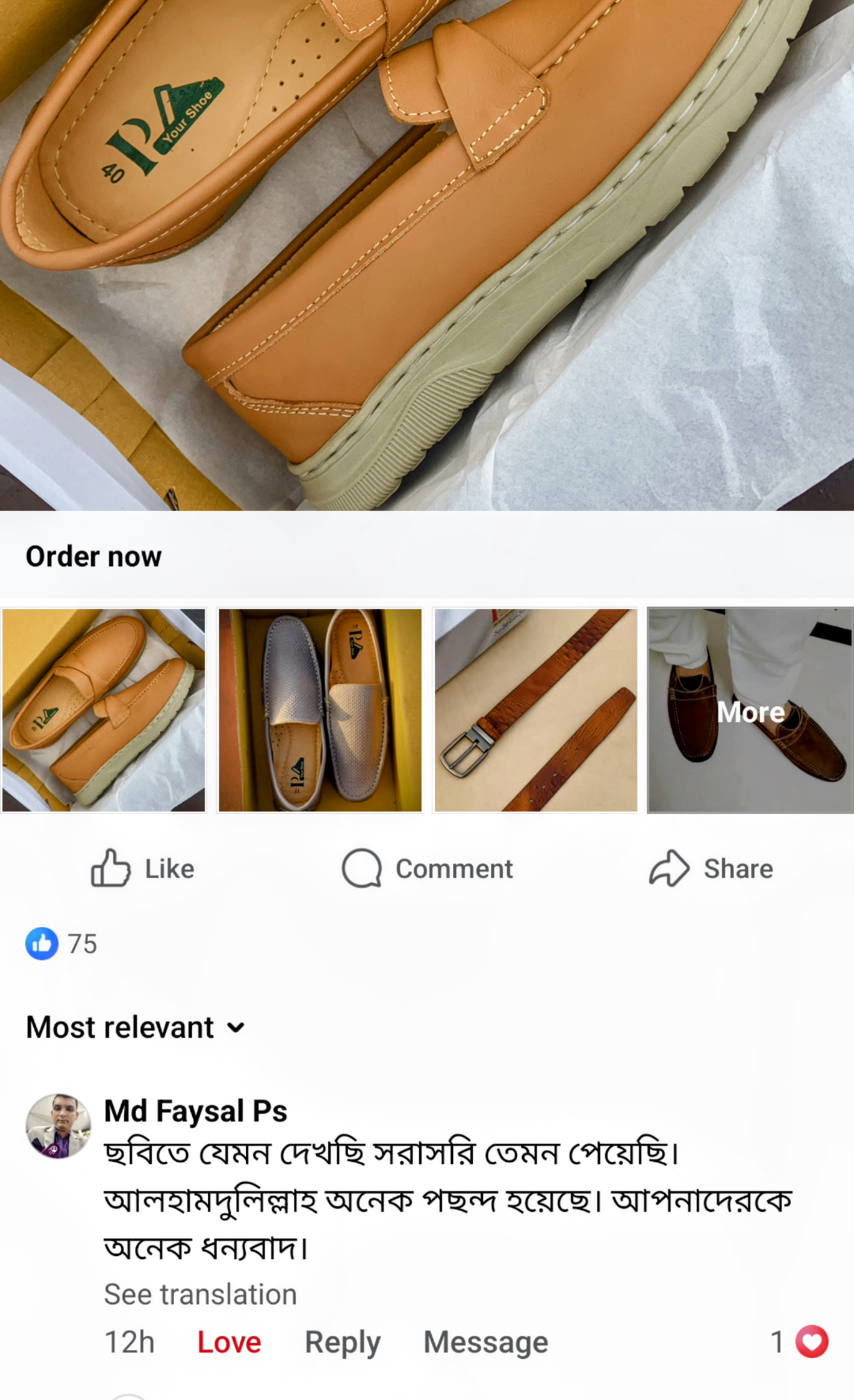The width and height of the screenshot is (854, 1400).
Task: See translation of Md Faysal's comment
Action: (x=200, y=1295)
